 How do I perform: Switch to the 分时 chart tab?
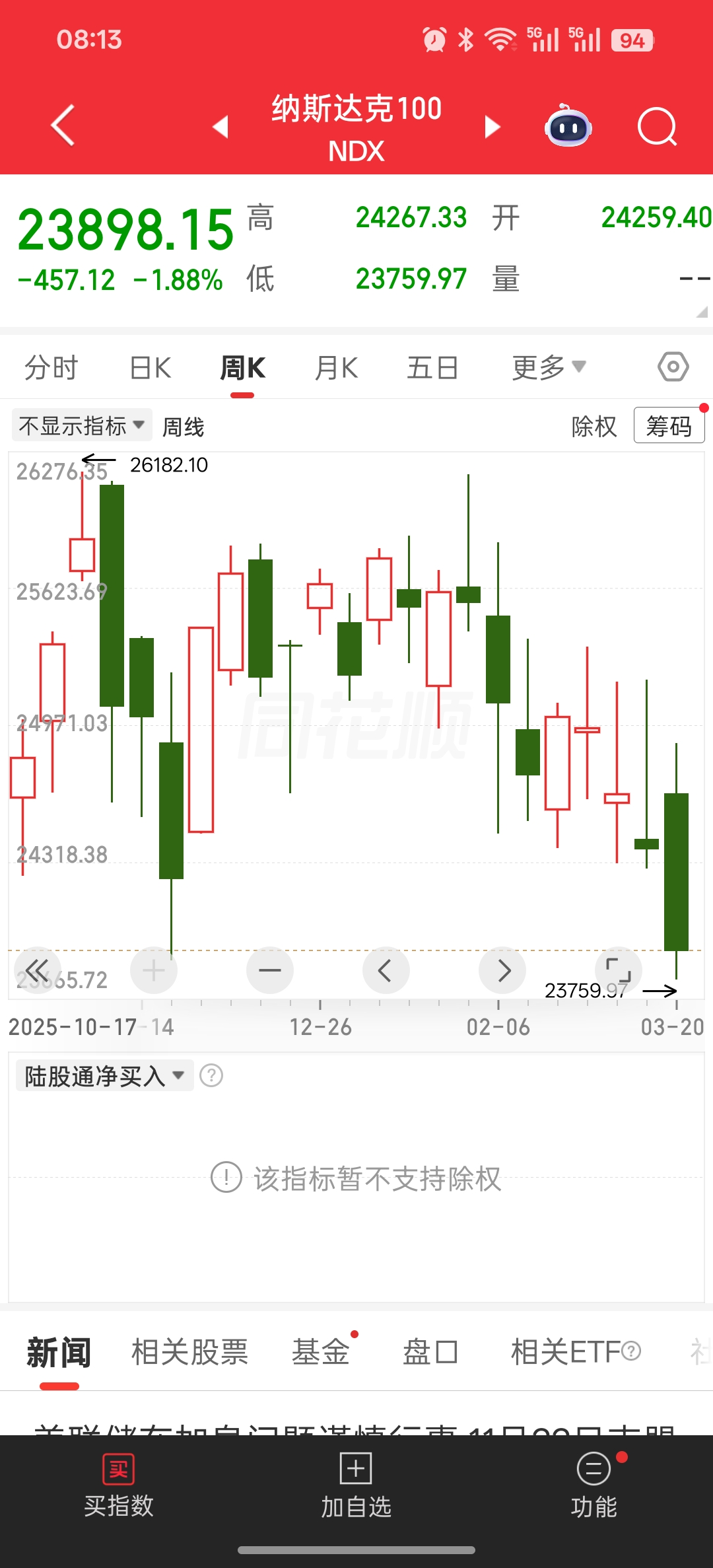coord(51,368)
